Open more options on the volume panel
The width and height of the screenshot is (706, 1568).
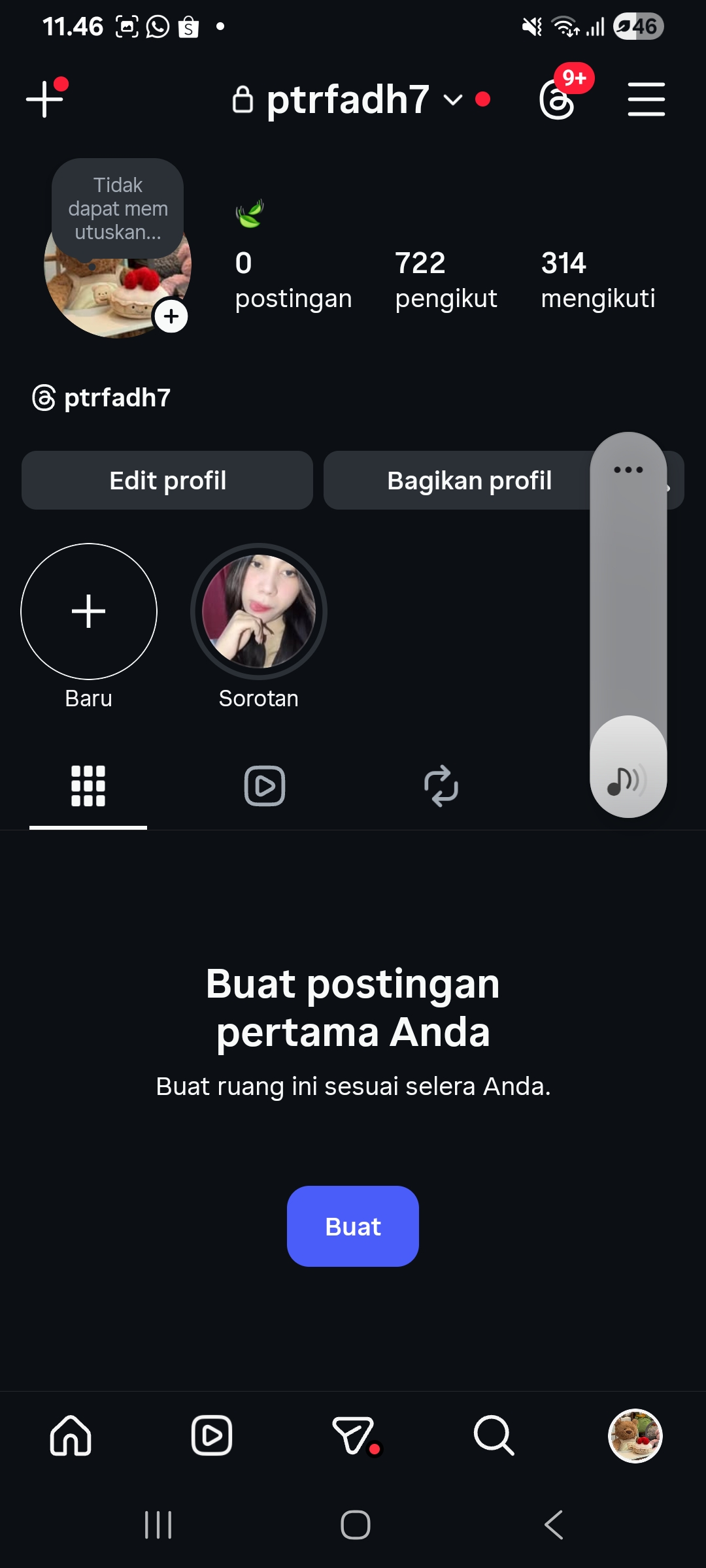[x=628, y=470]
